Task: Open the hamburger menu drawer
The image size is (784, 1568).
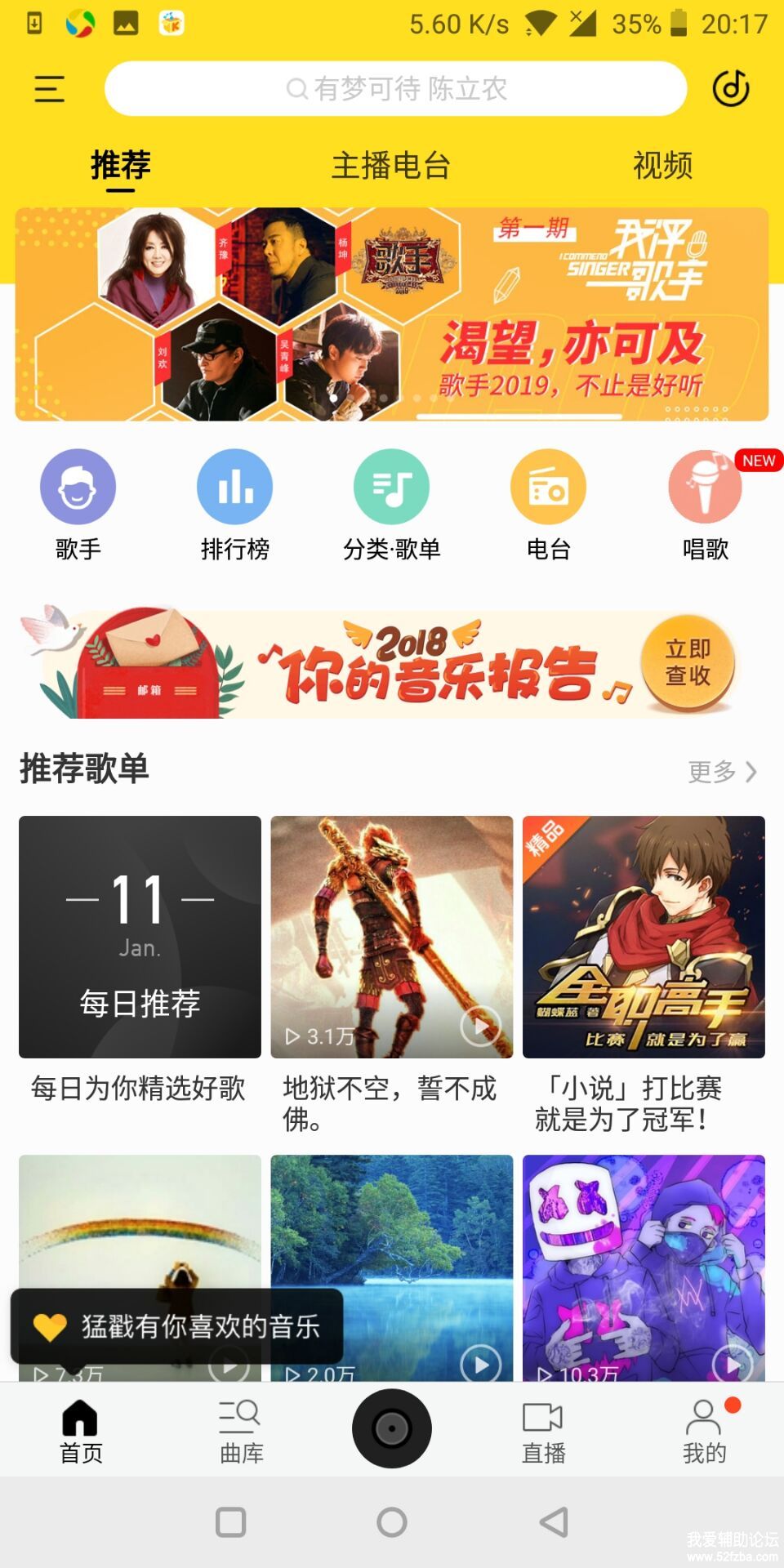Action: pos(49,89)
